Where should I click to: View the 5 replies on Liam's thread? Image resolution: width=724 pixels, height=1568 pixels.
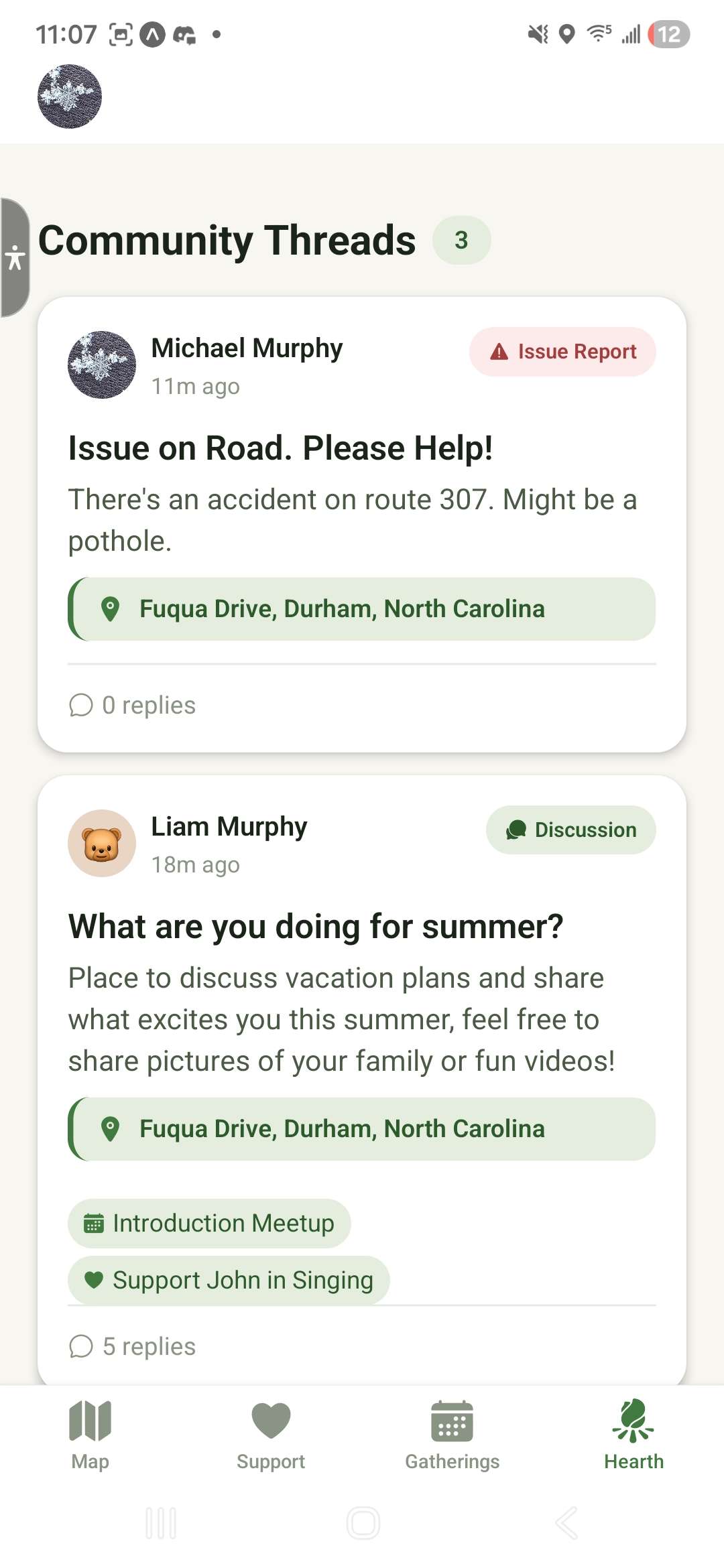coord(133,1346)
